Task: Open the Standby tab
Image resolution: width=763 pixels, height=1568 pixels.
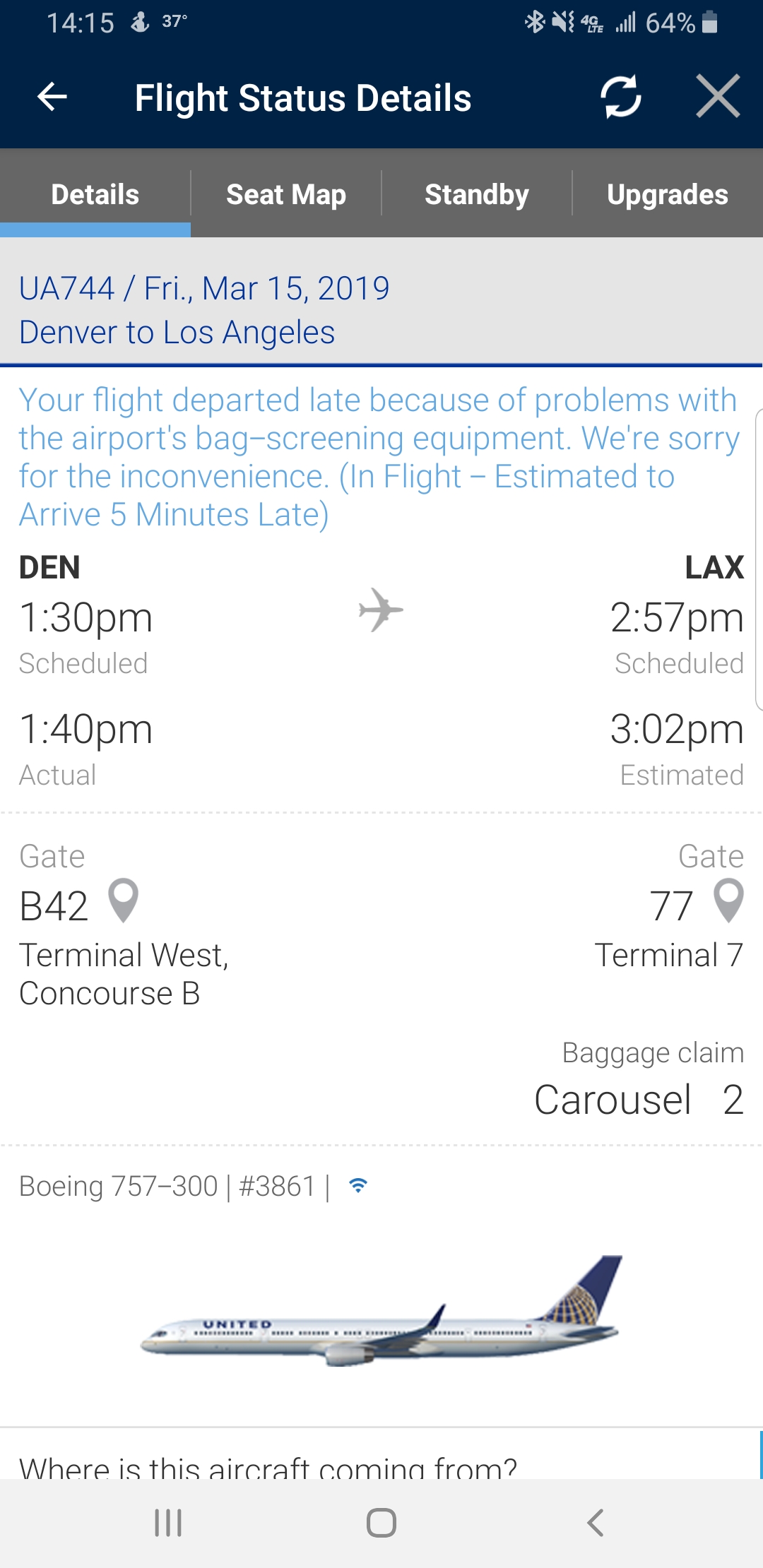Action: tap(477, 194)
